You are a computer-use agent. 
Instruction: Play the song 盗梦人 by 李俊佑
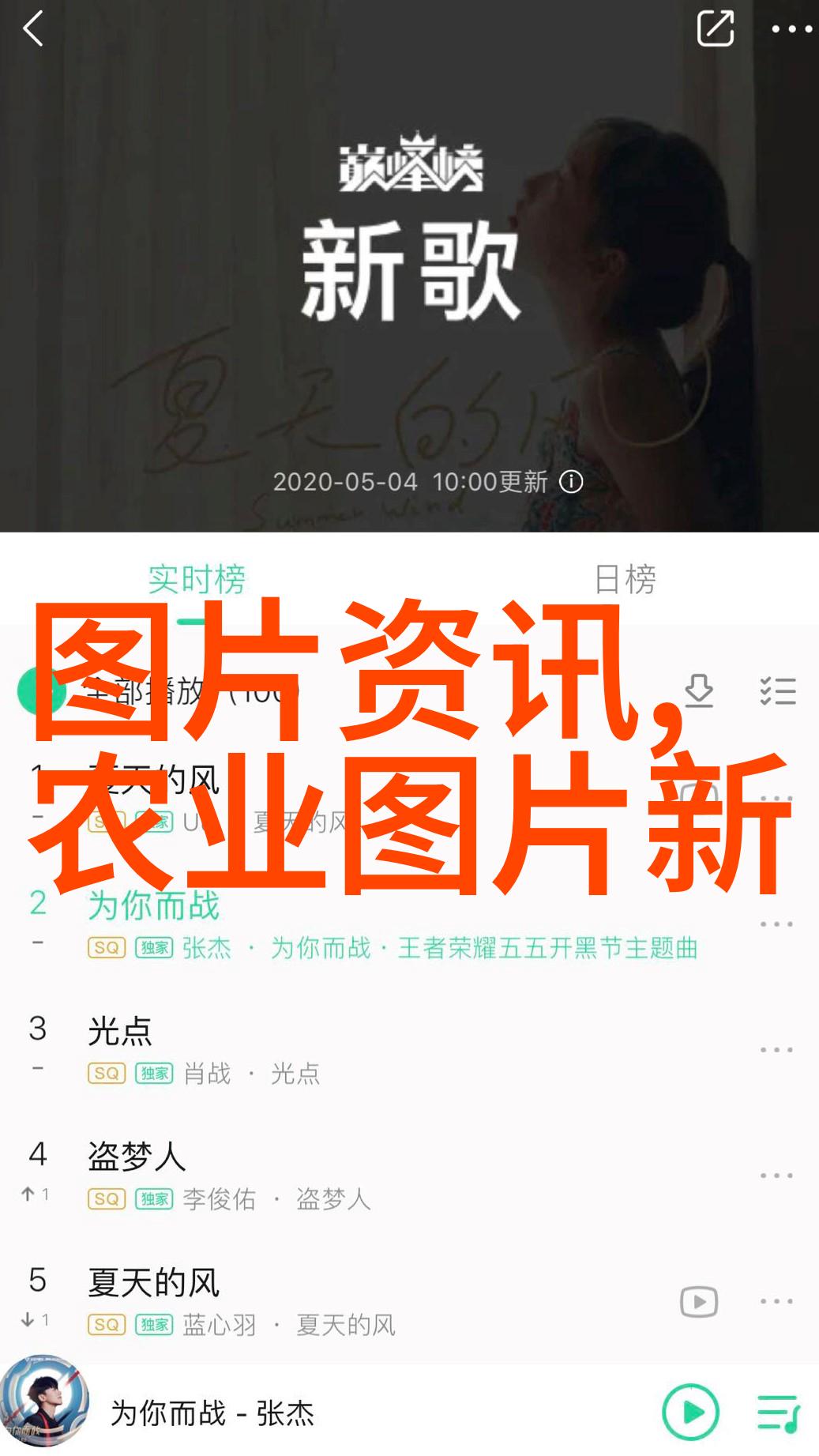316,1176
